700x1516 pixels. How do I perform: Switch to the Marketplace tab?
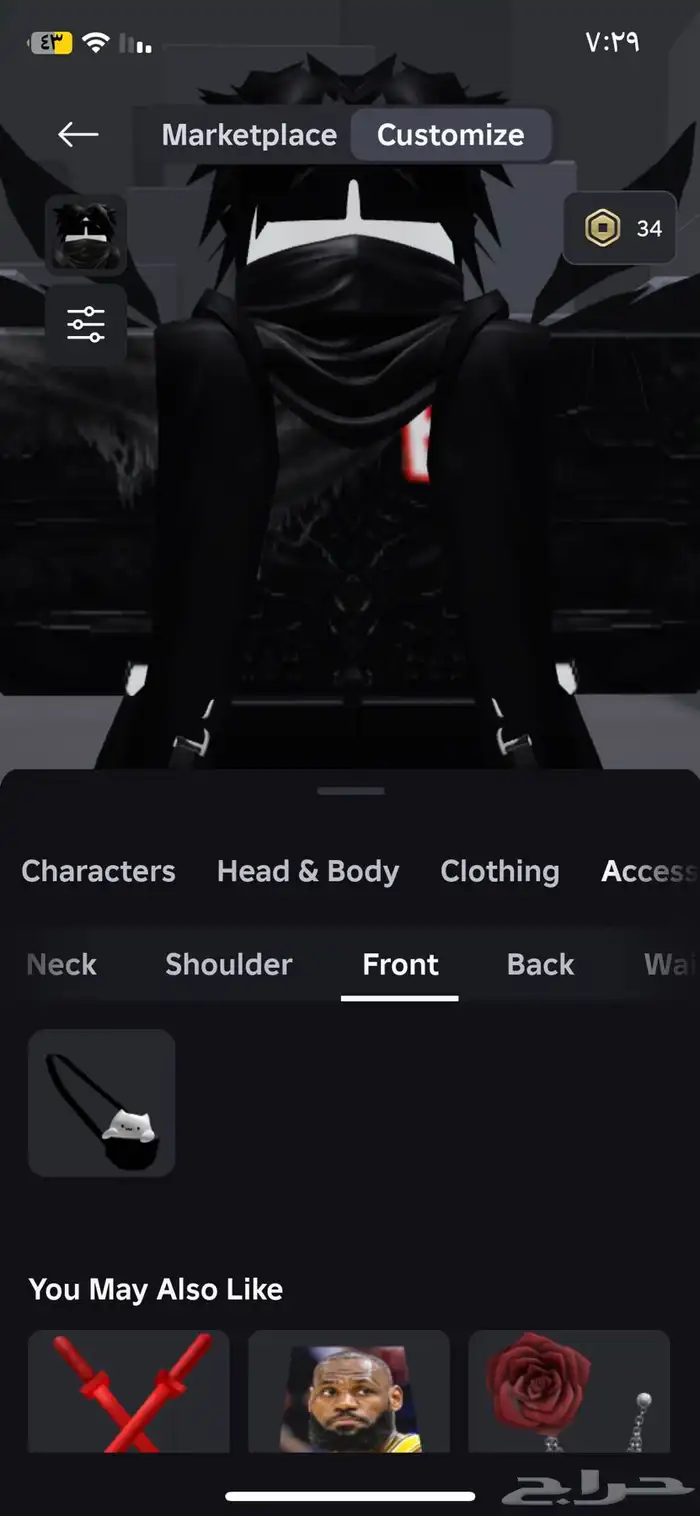(x=249, y=135)
